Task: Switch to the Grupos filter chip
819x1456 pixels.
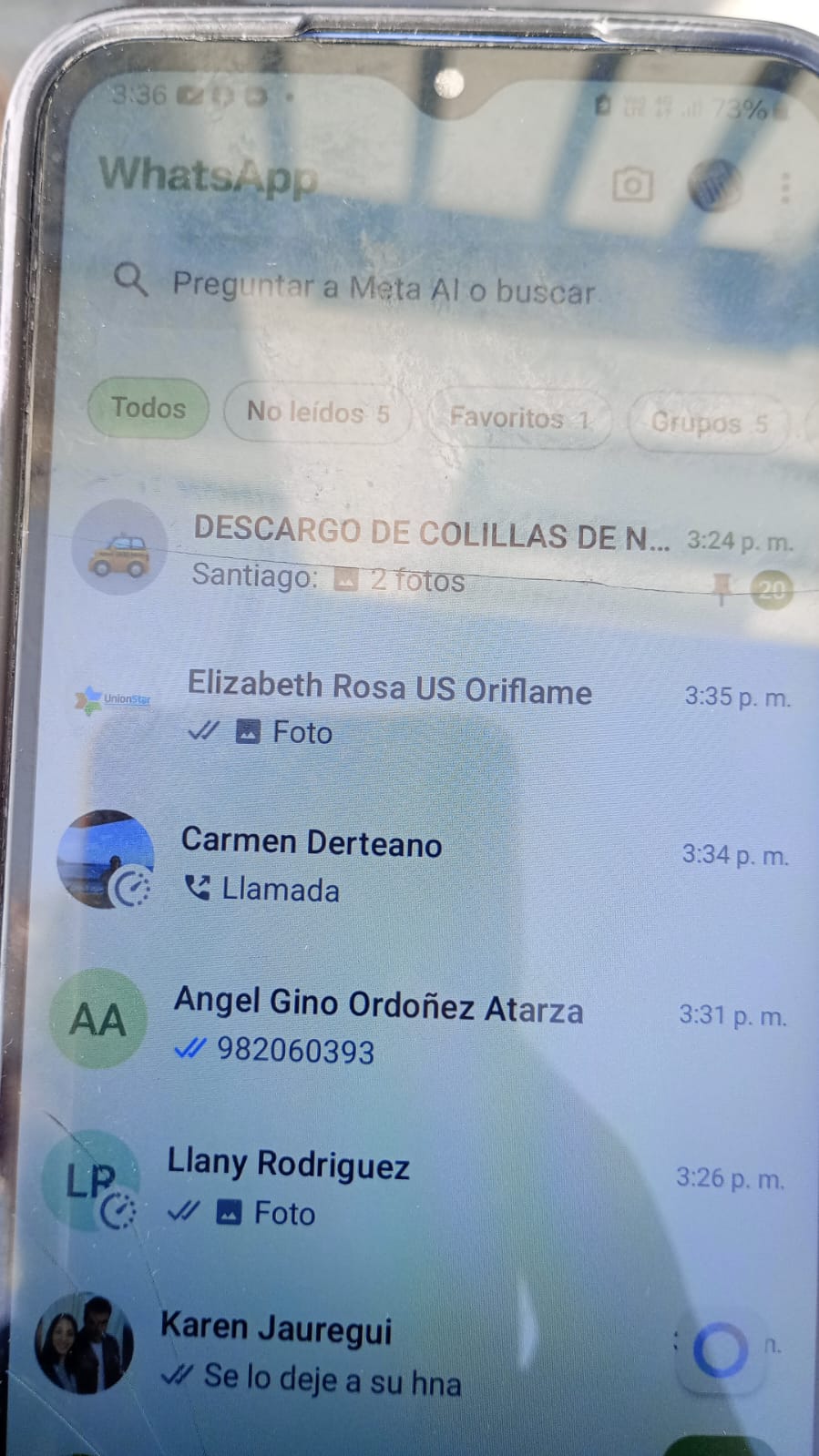Action: pyautogui.click(x=708, y=423)
